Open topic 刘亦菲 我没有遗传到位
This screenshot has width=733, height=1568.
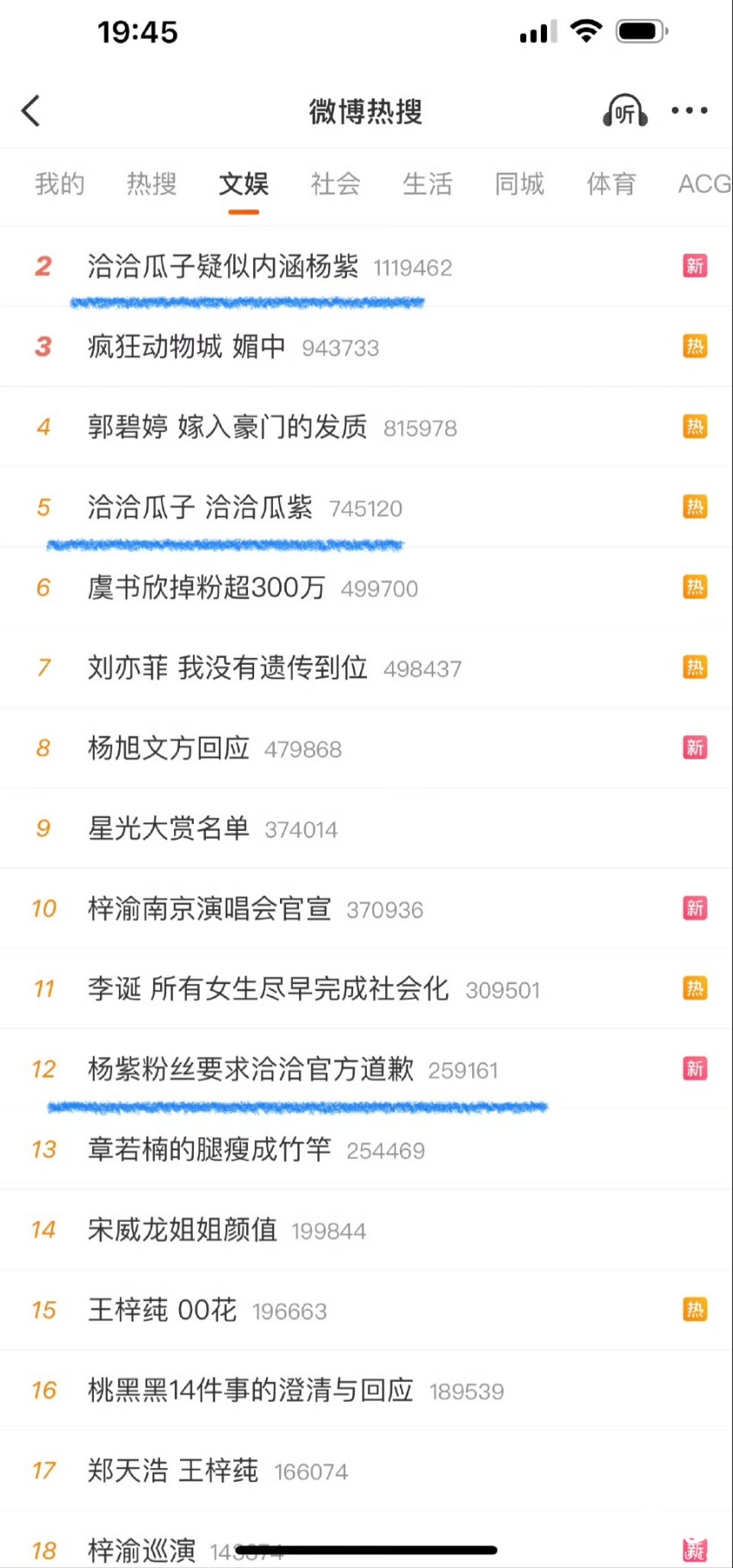pos(227,668)
